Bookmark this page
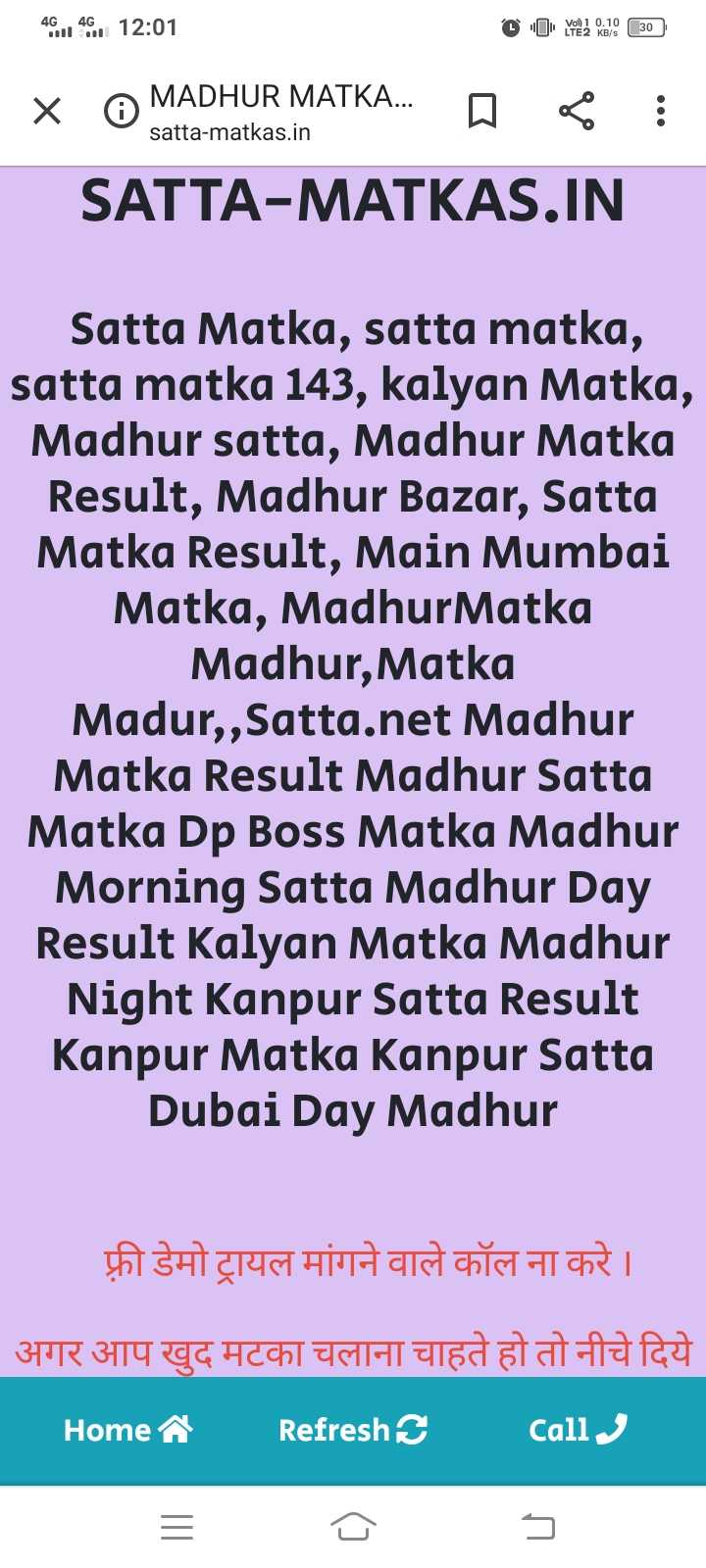The image size is (706, 1568). [x=481, y=111]
